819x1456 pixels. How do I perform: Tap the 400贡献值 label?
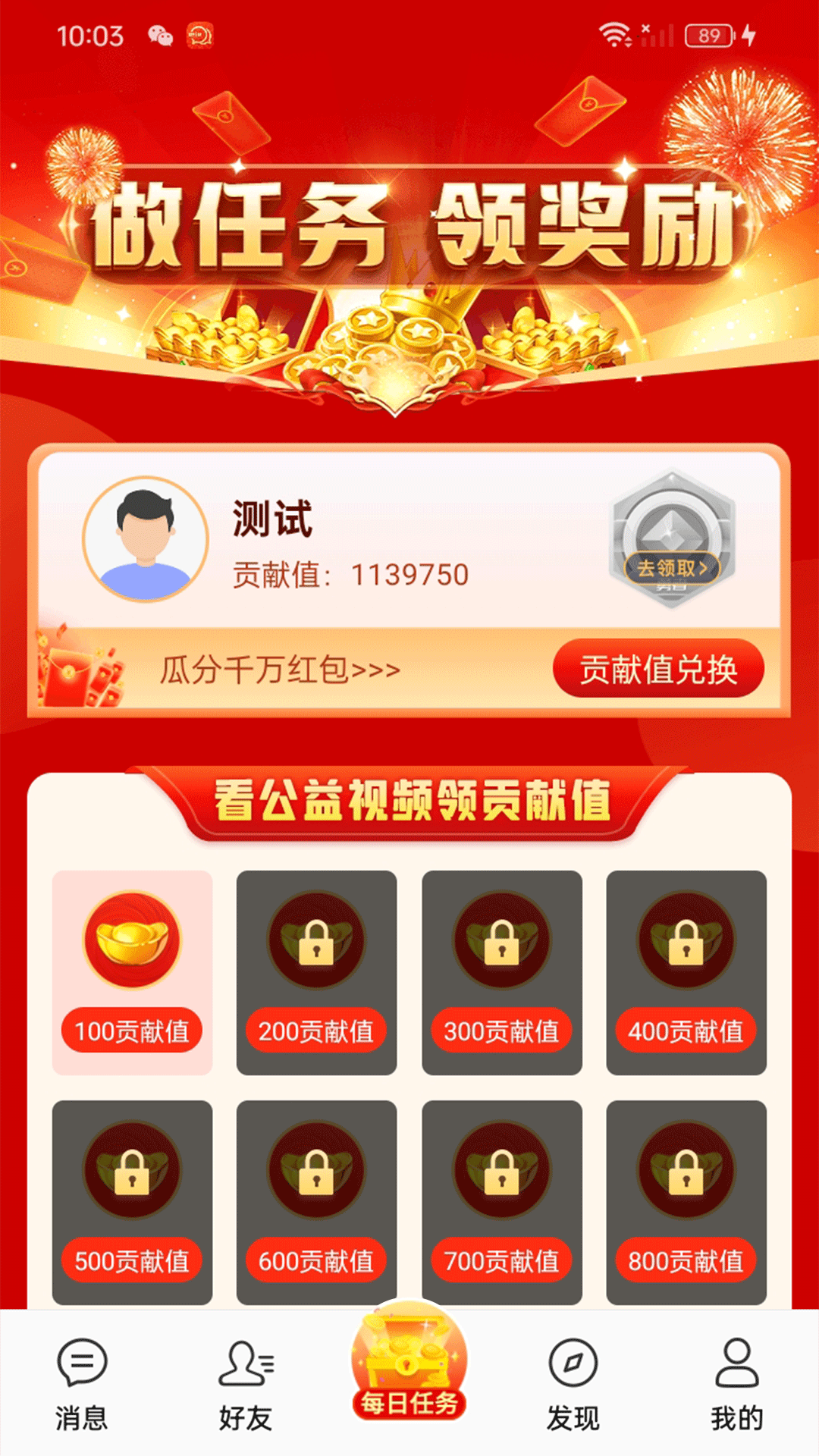pos(685,1030)
